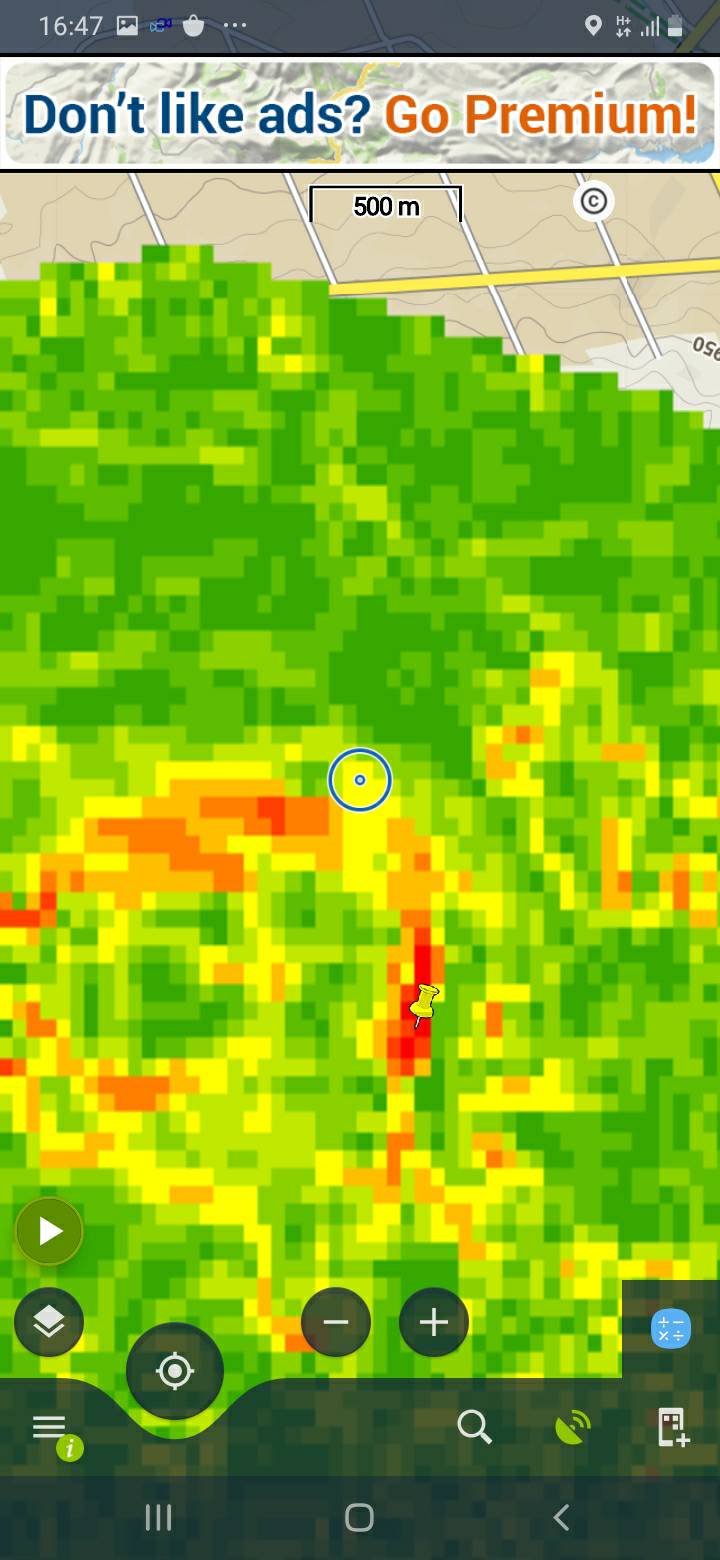Zoom in the map with plus
This screenshot has height=1560, width=720.
pyautogui.click(x=434, y=1322)
